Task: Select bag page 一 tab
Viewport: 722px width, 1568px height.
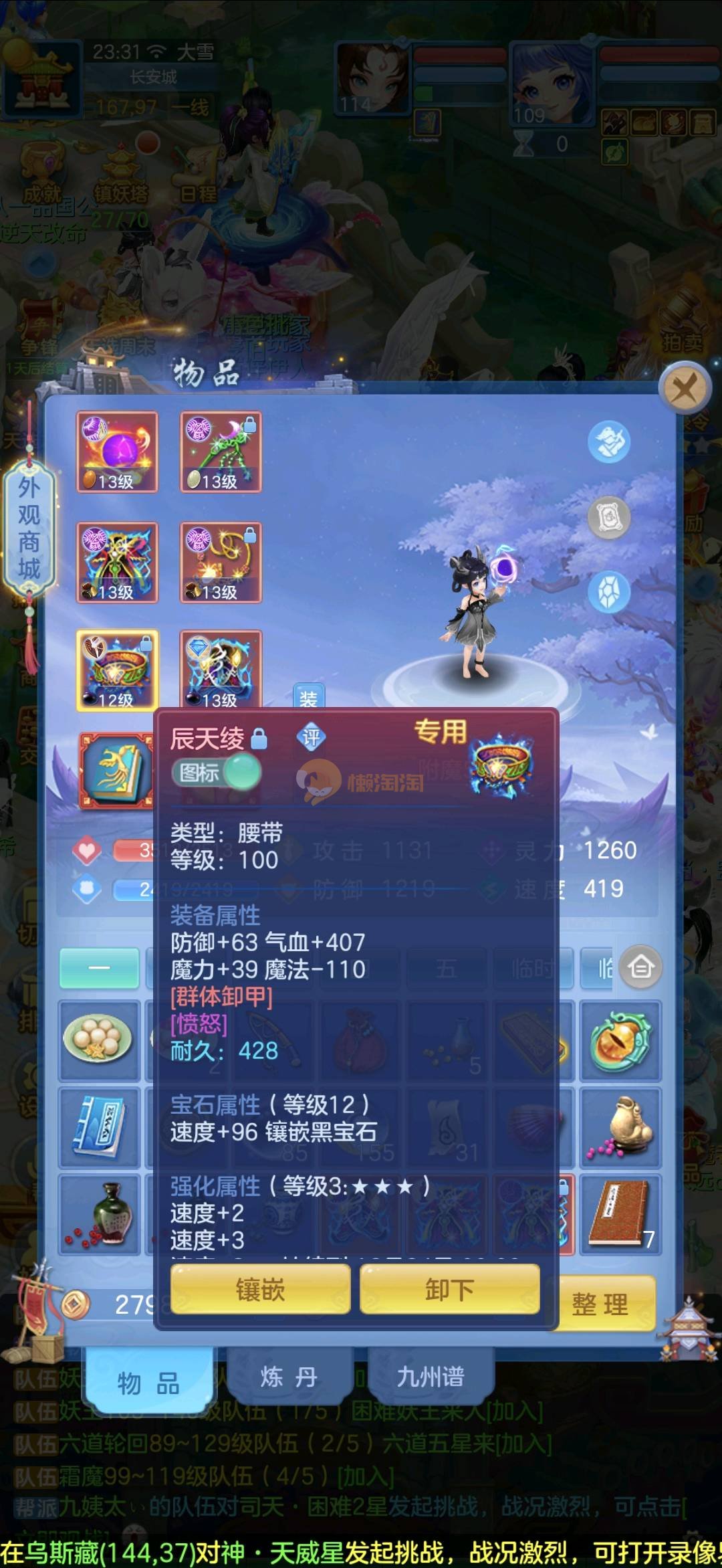Action: click(x=99, y=967)
